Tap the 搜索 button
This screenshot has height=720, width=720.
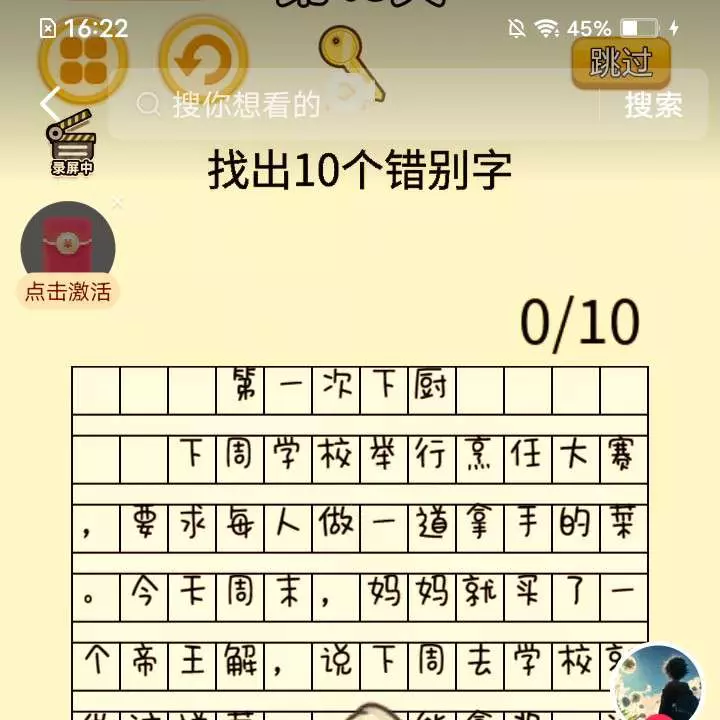pyautogui.click(x=653, y=104)
